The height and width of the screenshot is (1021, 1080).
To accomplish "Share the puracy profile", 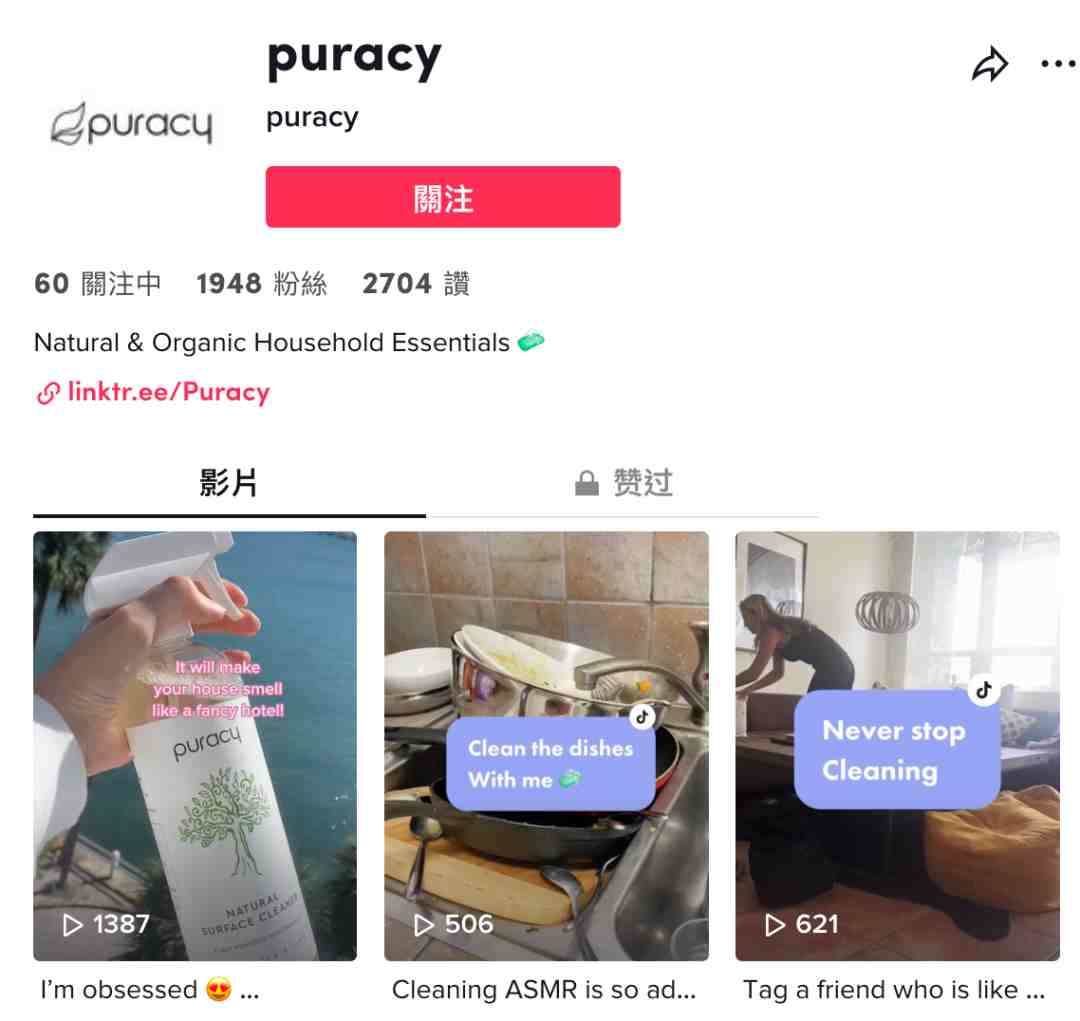I will pyautogui.click(x=989, y=66).
